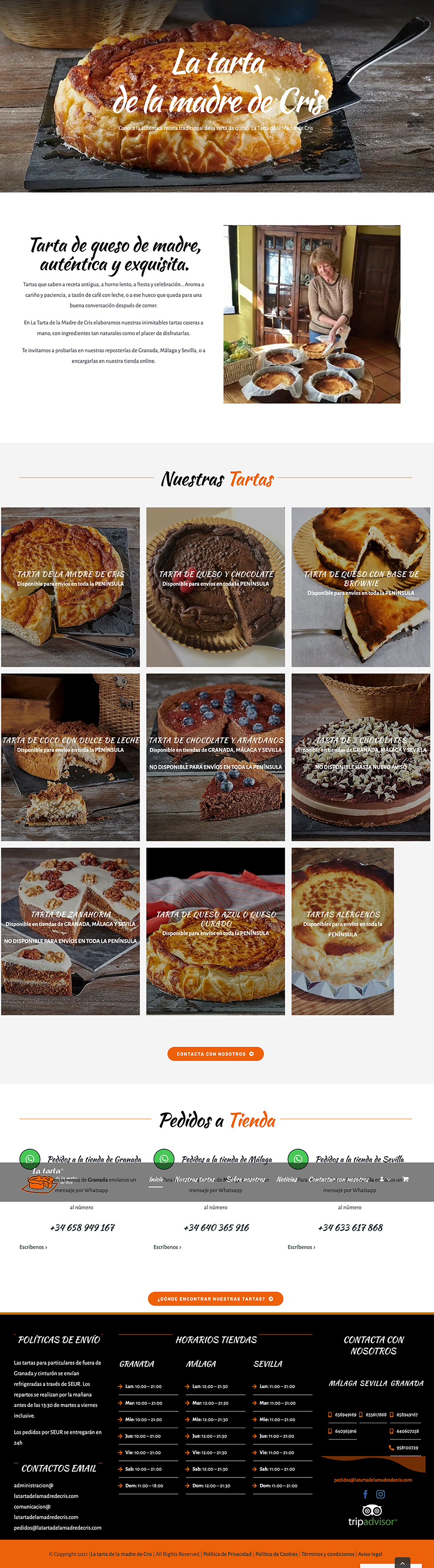Open the Tarta de la Madre de Cris tile
Screen dimensions: 434x1568
point(70,587)
